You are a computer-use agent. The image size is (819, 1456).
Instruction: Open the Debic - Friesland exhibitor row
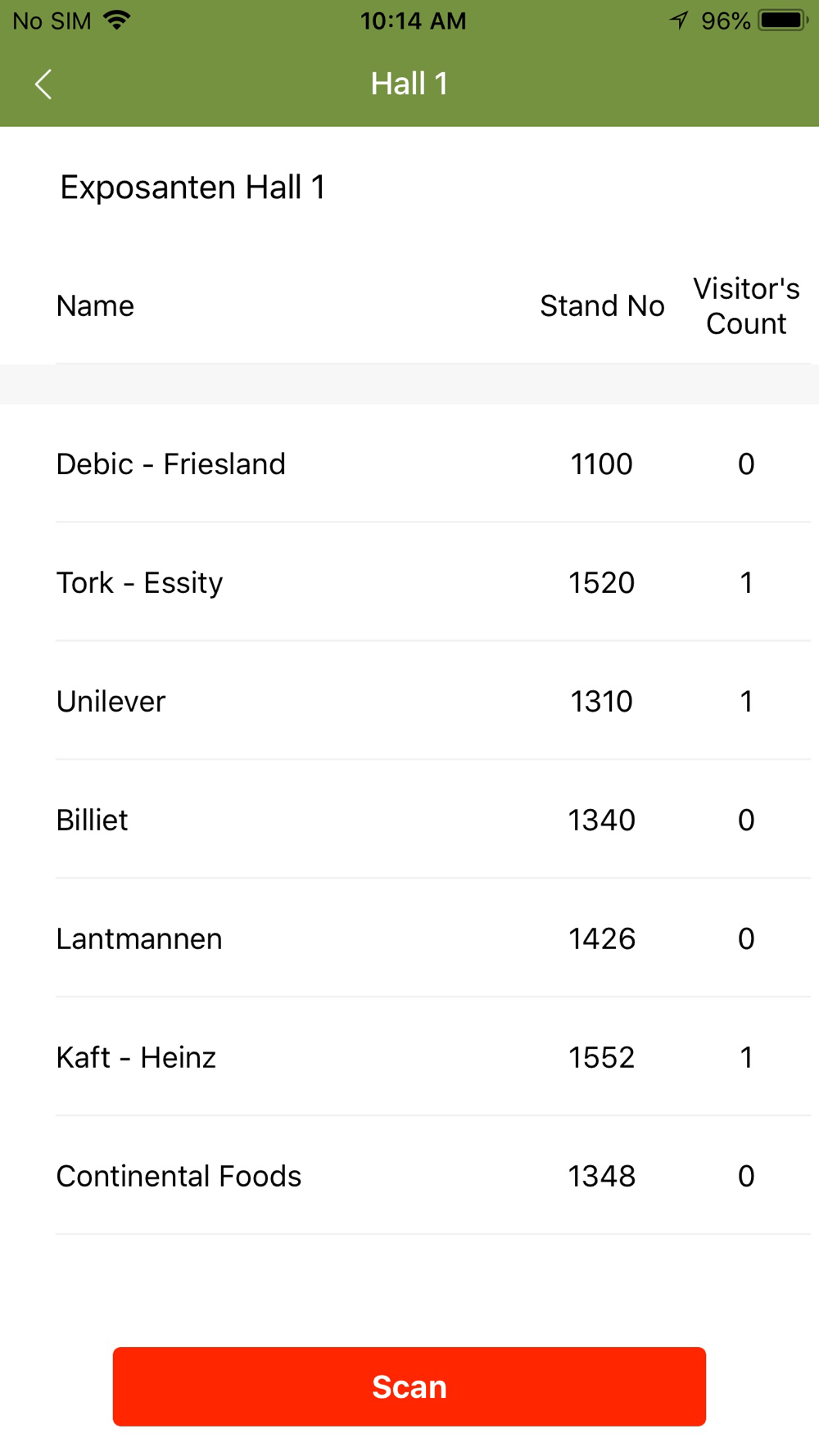pyautogui.click(x=409, y=463)
